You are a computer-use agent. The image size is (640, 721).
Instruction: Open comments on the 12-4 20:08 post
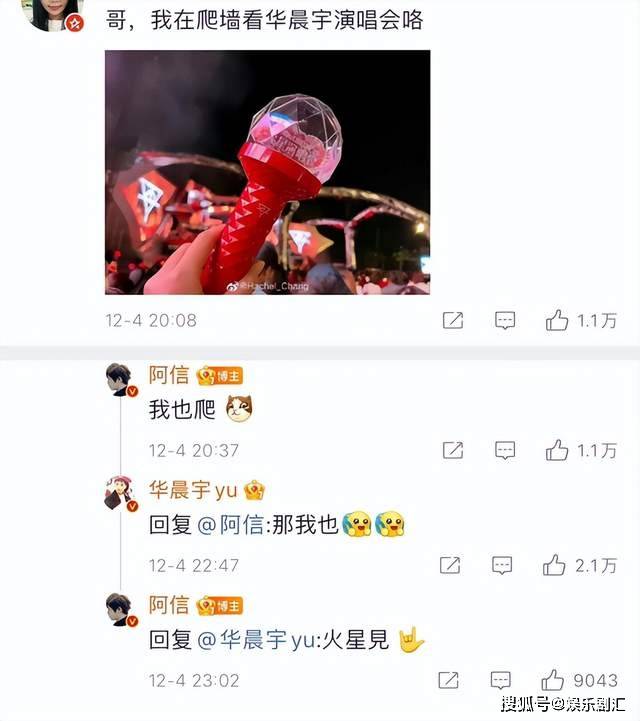506,321
